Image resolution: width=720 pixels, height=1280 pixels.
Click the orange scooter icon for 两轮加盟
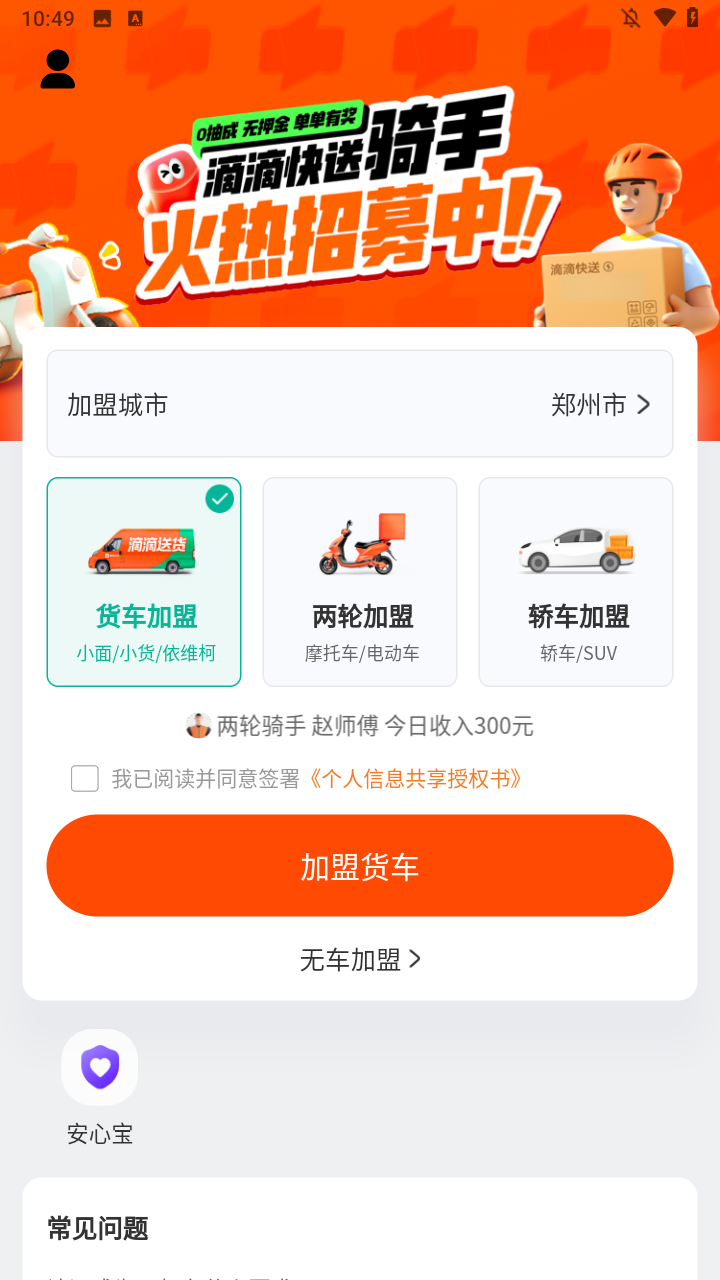[359, 542]
